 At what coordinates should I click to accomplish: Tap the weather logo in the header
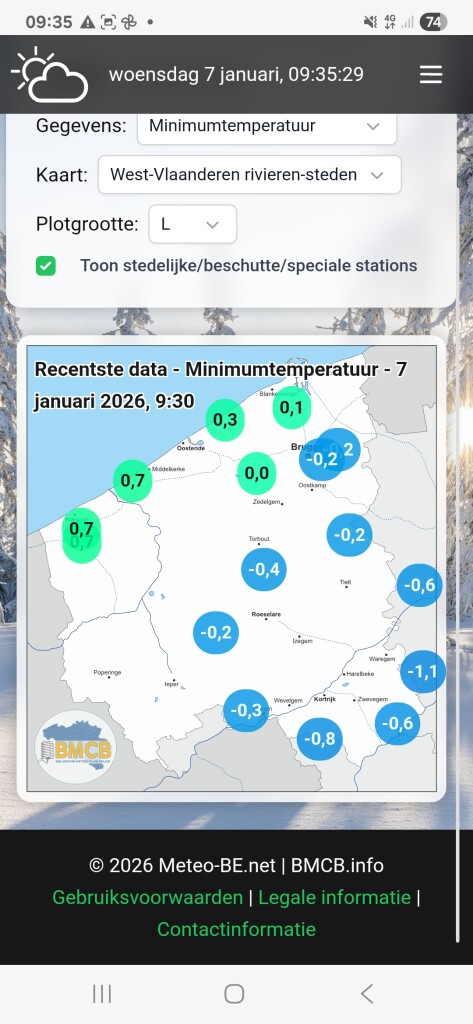tap(50, 74)
